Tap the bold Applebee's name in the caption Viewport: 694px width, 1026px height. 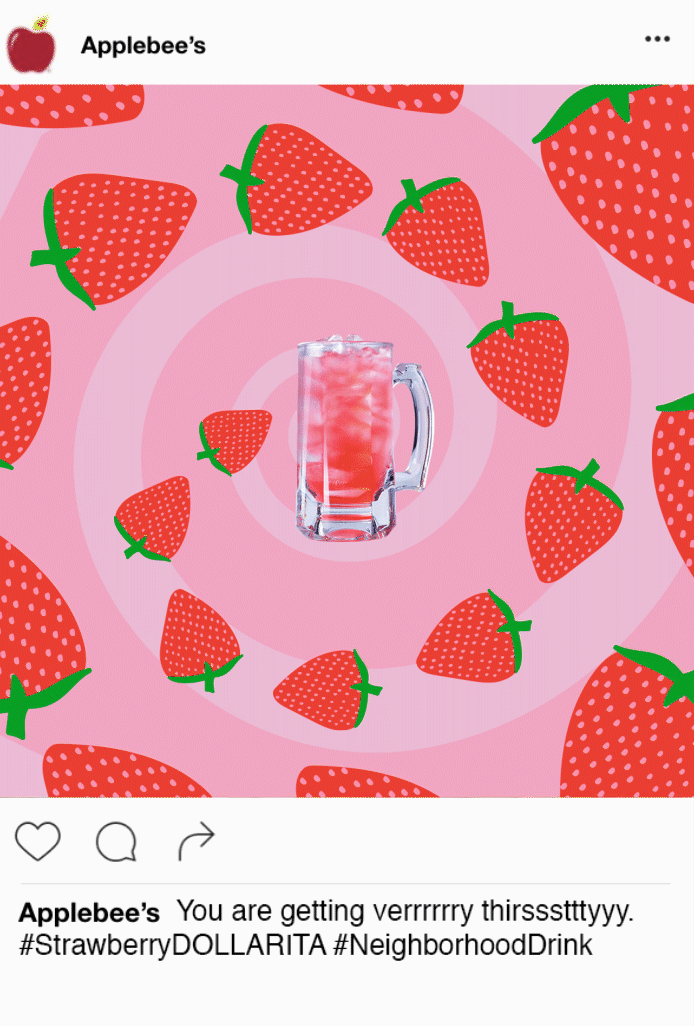(x=89, y=913)
